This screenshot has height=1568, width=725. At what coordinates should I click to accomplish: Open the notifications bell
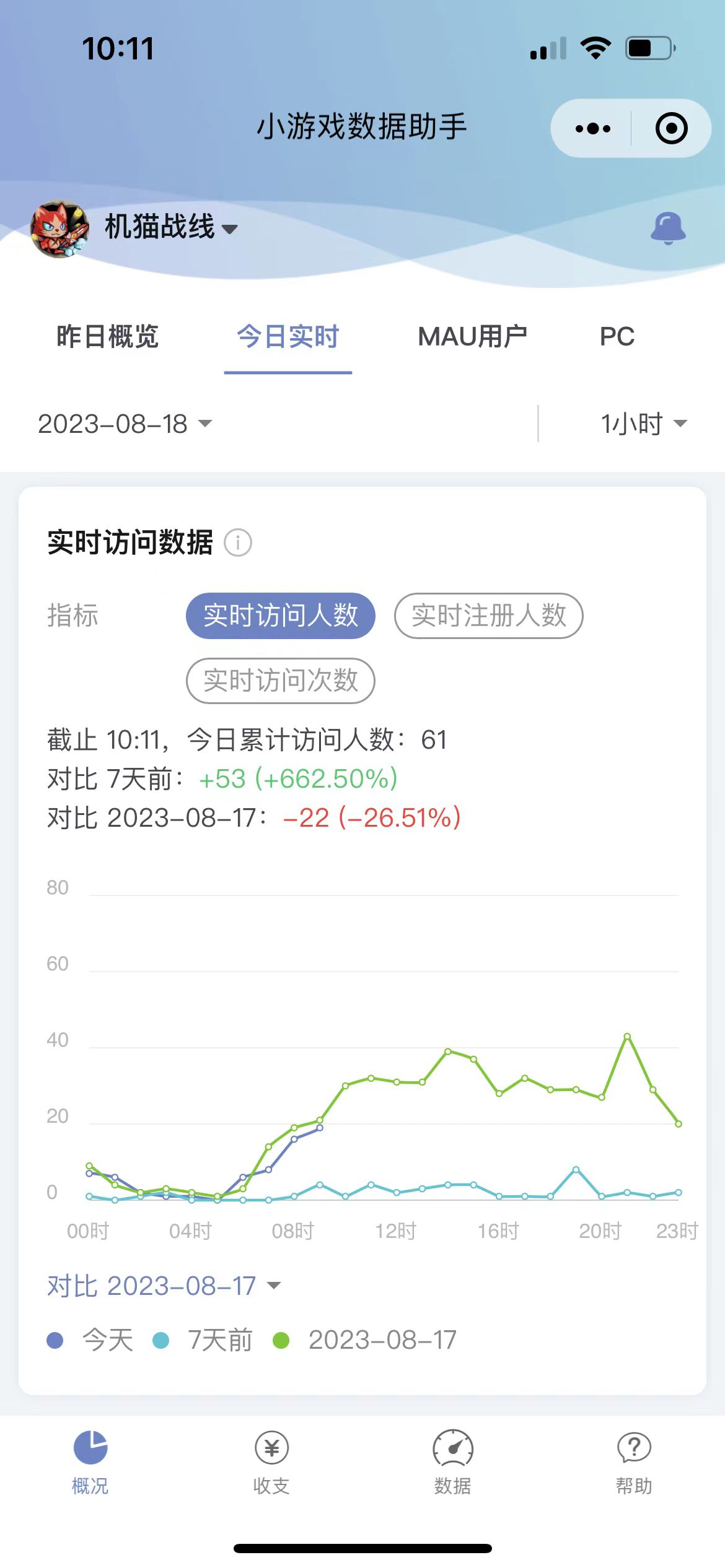(668, 228)
